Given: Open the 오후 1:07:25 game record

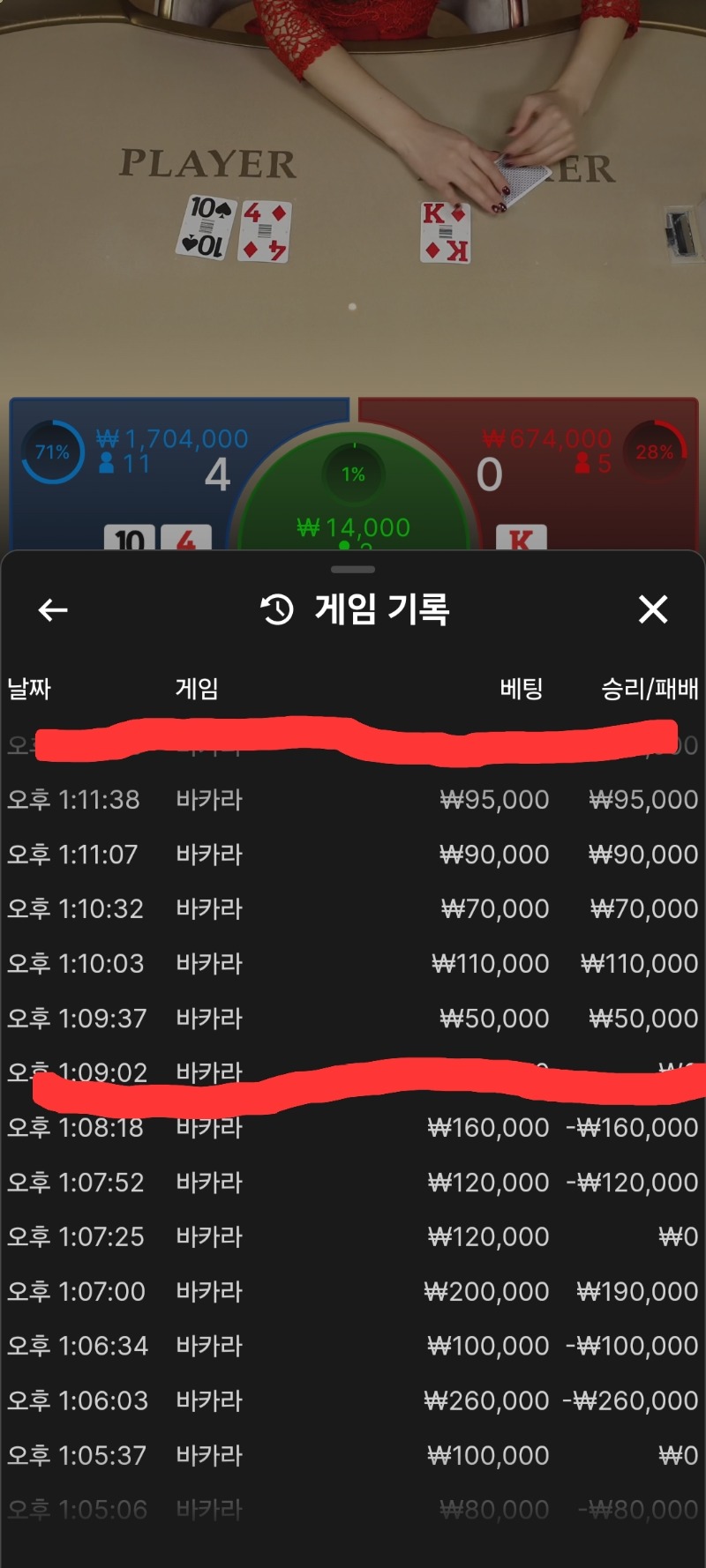Looking at the screenshot, I should pyautogui.click(x=353, y=1237).
